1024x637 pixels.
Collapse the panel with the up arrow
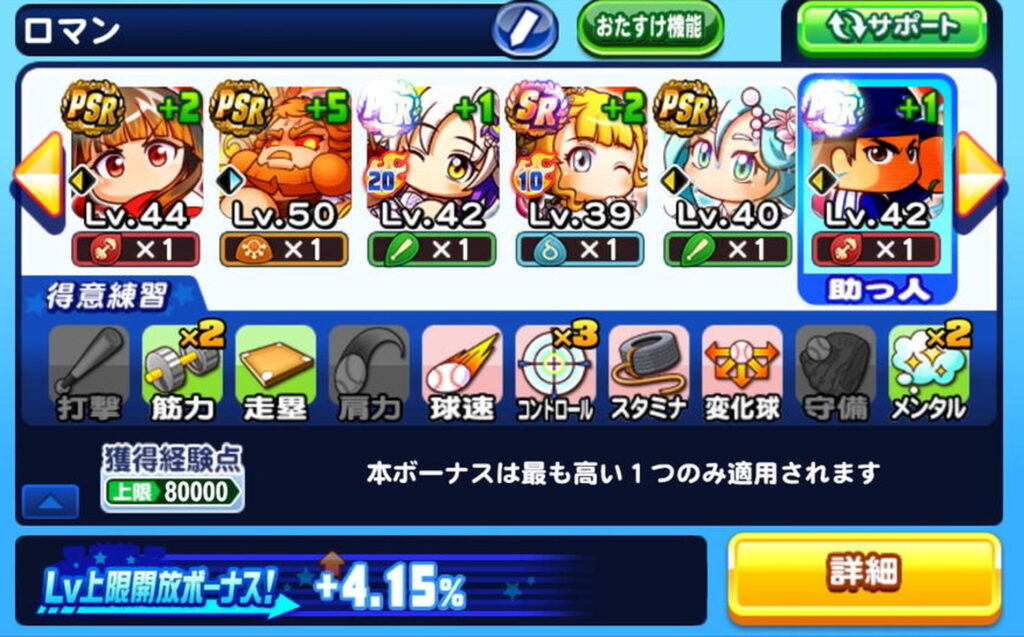click(x=50, y=501)
